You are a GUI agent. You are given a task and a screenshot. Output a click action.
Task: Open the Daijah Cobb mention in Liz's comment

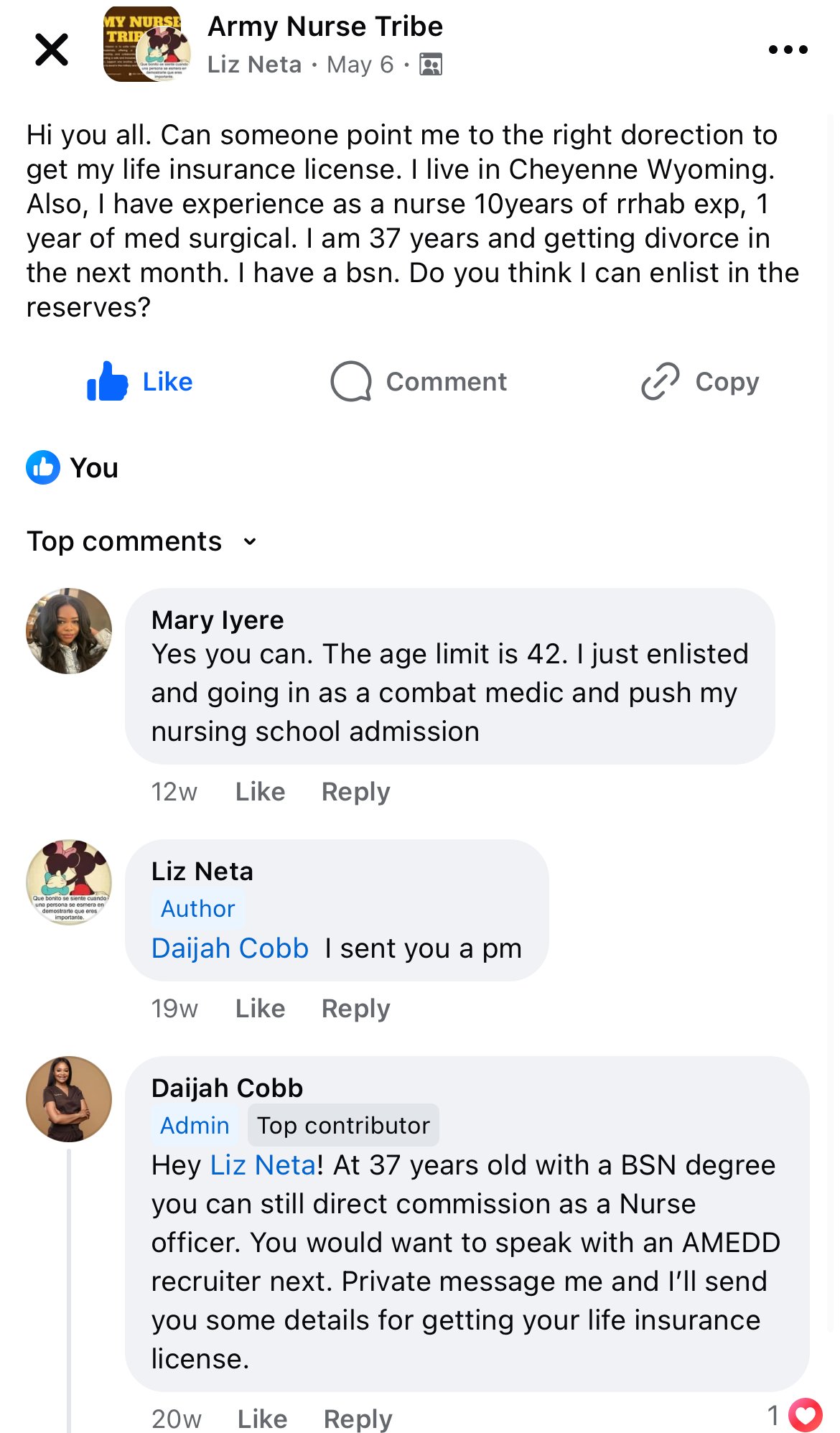[x=230, y=948]
